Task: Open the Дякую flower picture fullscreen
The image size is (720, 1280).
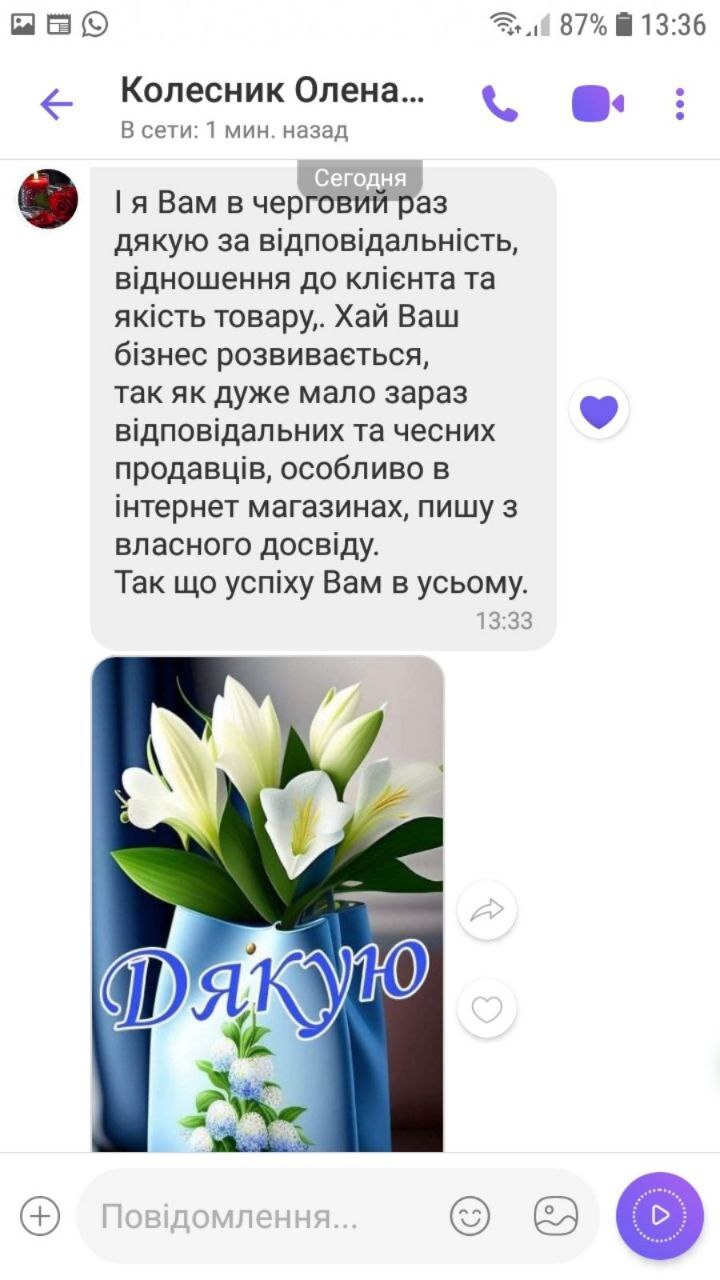Action: [267, 900]
